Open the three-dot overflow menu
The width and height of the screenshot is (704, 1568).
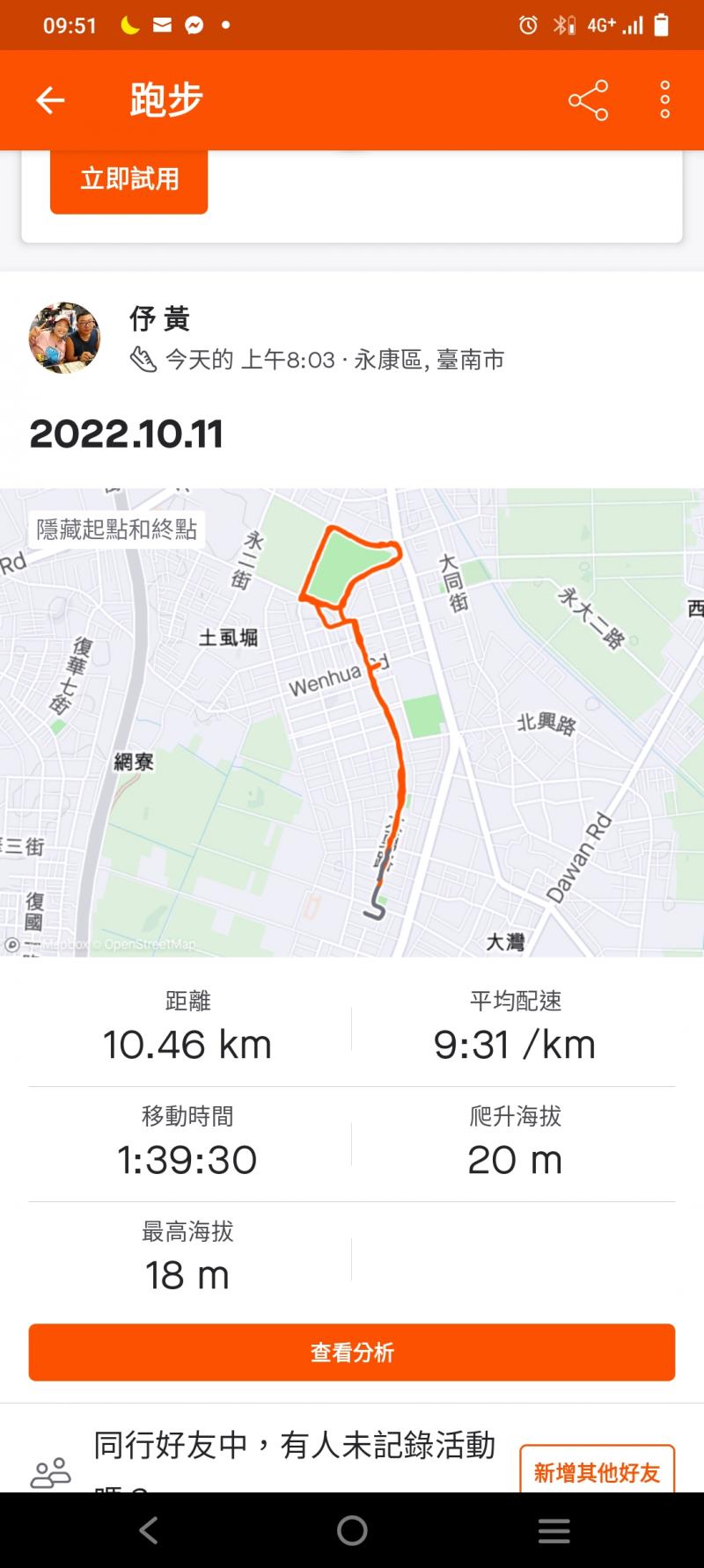664,100
